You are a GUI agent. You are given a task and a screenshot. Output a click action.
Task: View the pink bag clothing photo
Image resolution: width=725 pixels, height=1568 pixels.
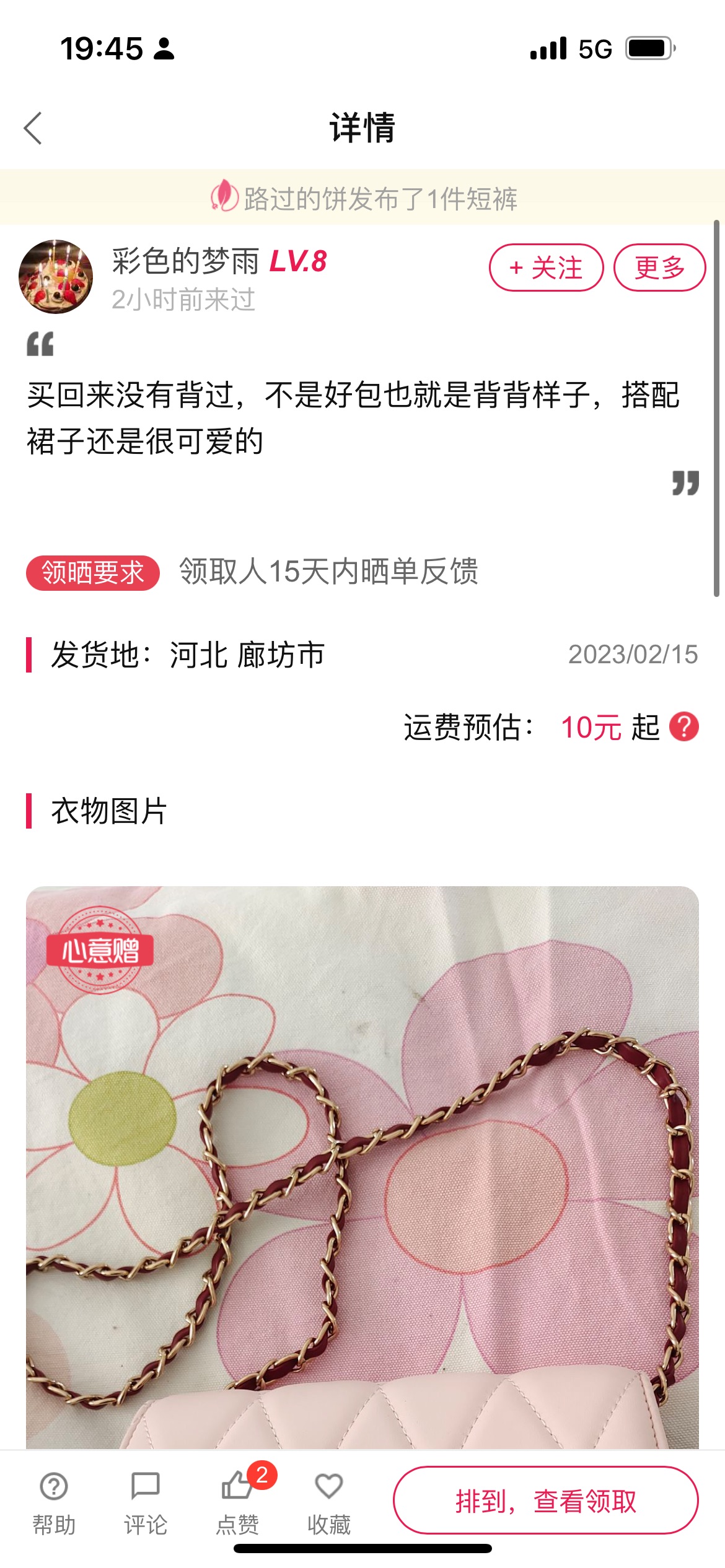click(x=362, y=1167)
